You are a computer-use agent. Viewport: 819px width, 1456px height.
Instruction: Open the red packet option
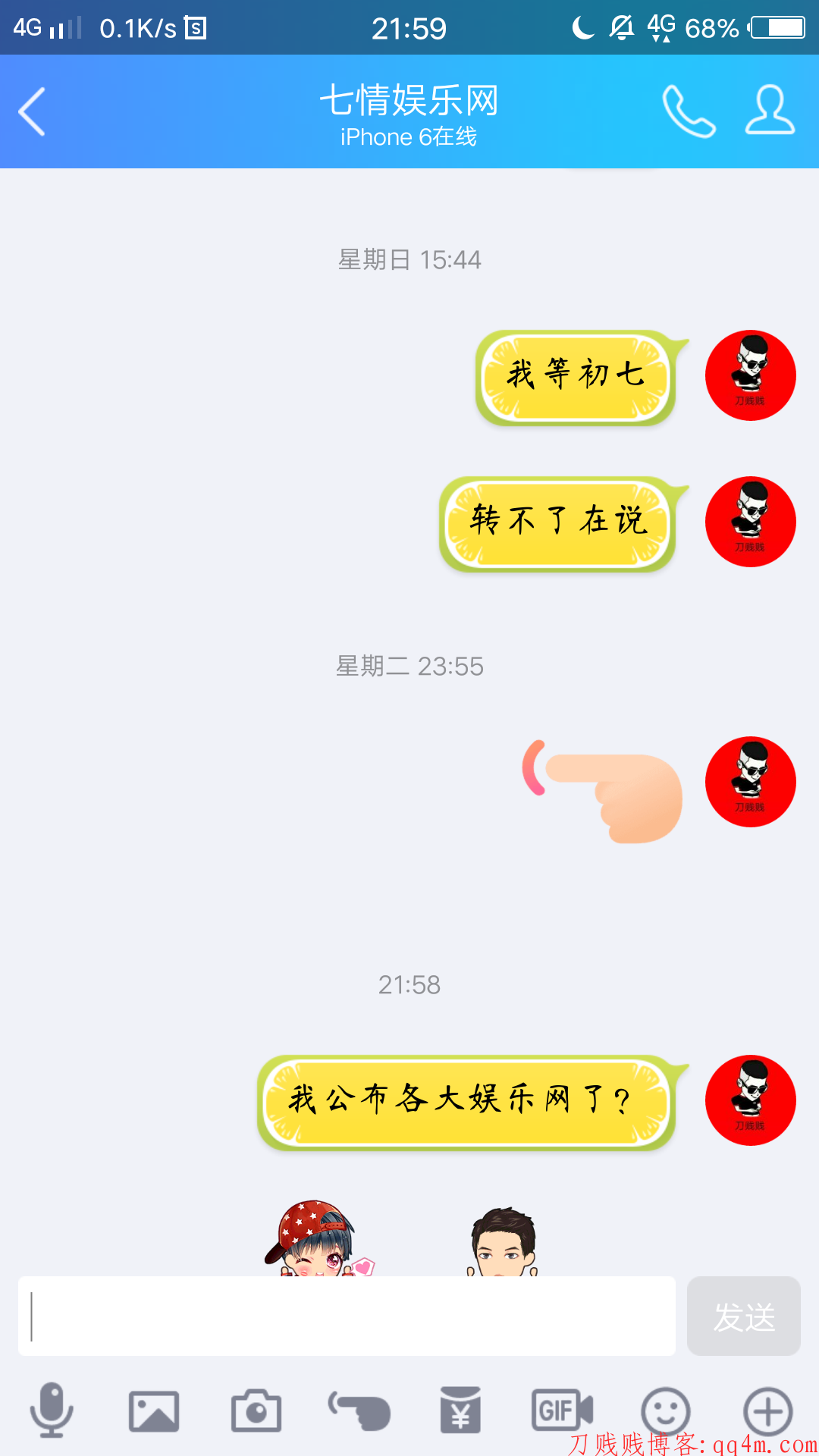(x=460, y=1410)
